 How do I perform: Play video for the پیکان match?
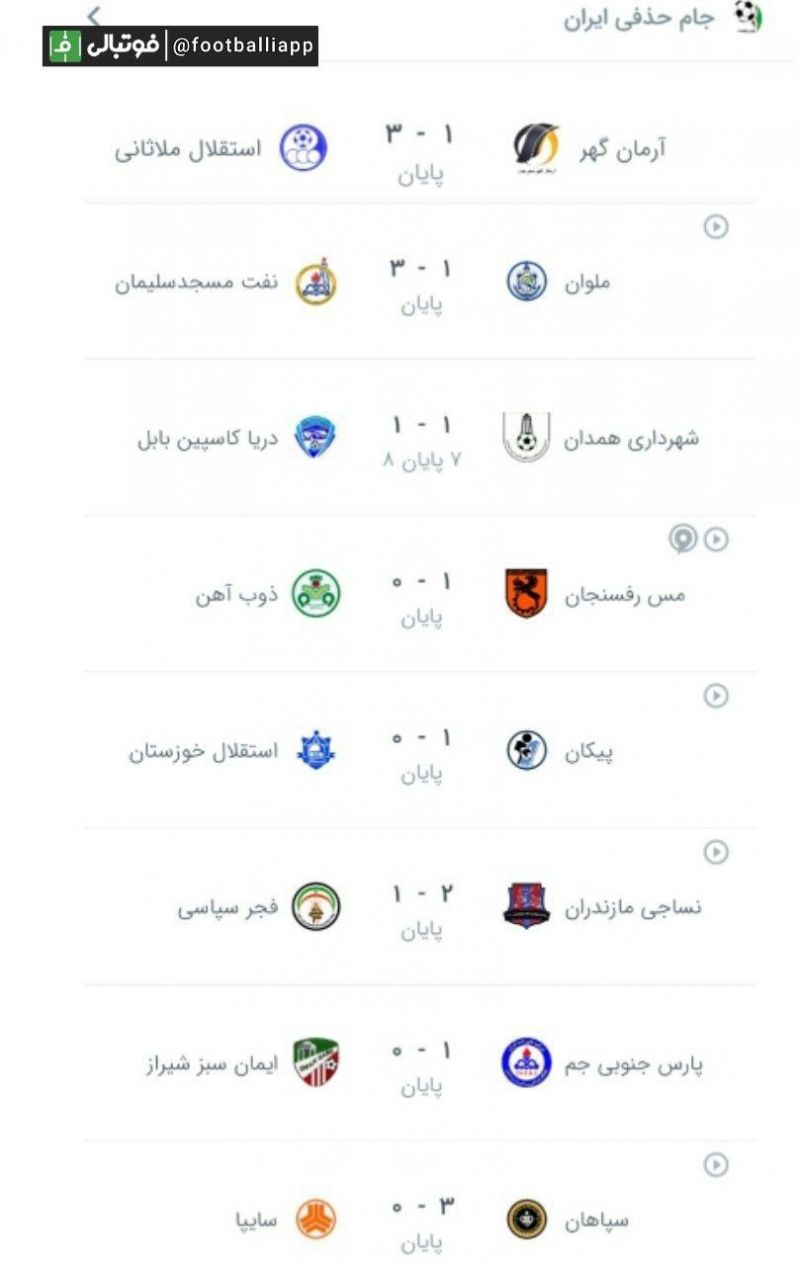click(715, 695)
